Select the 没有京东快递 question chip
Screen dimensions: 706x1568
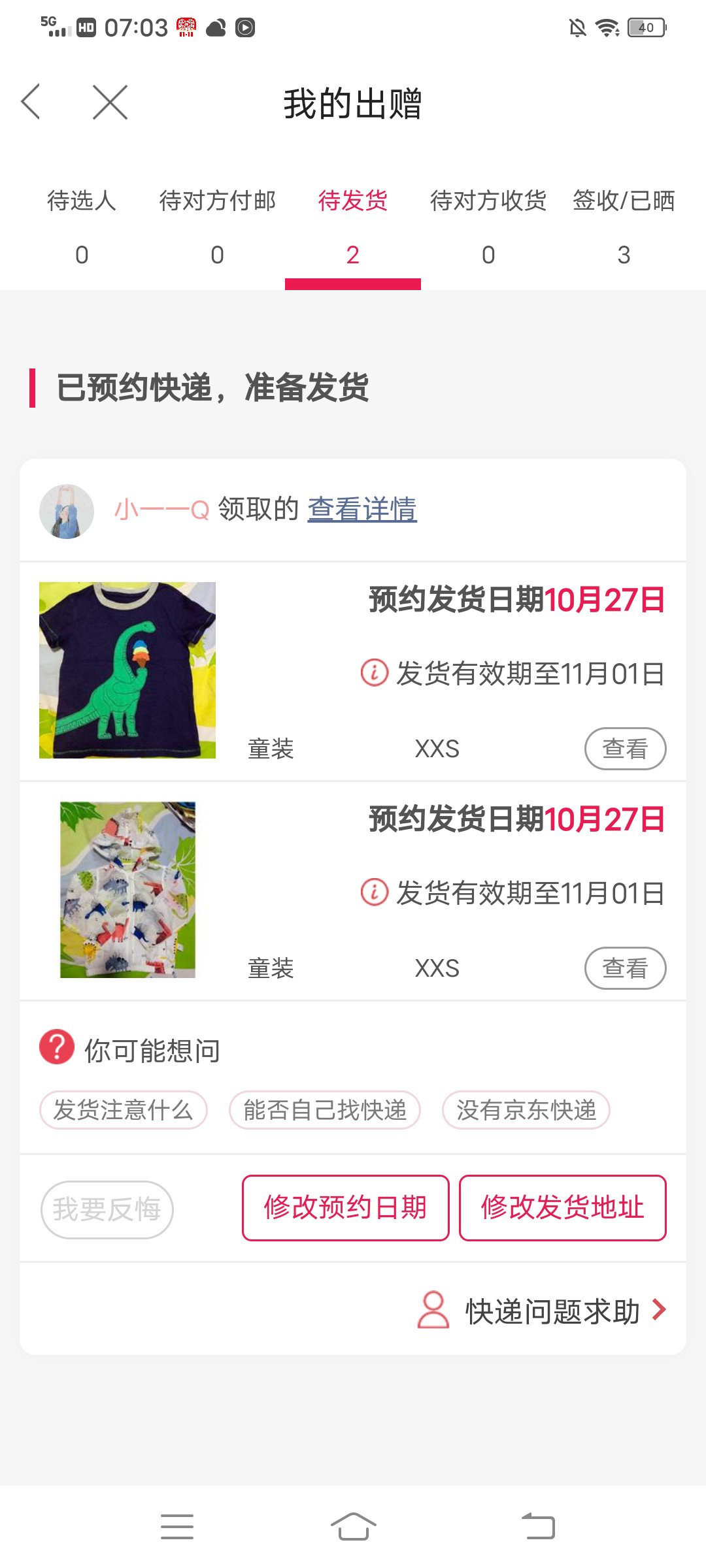(526, 1110)
